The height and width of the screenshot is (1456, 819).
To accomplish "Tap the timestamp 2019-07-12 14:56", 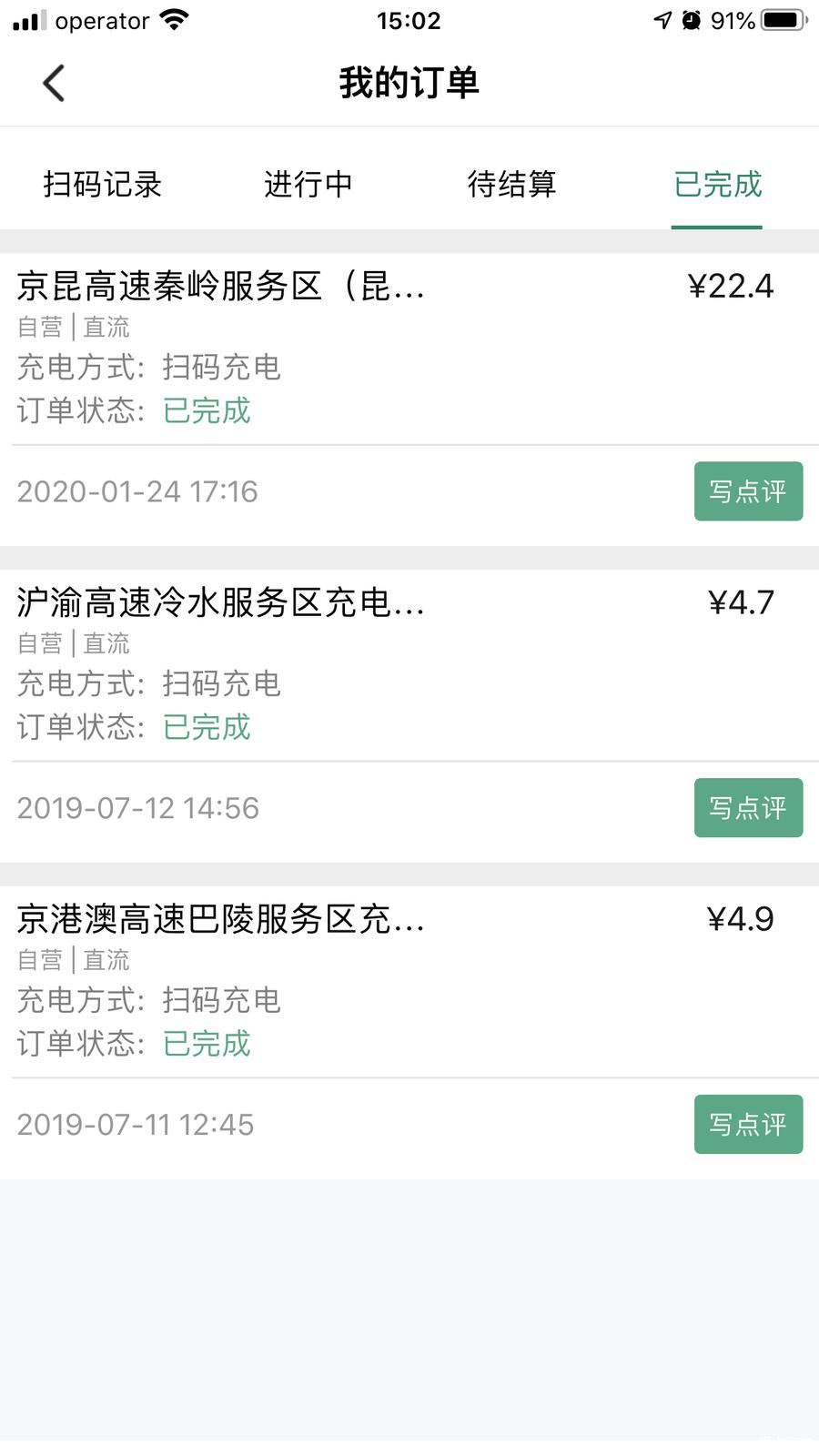I will pyautogui.click(x=137, y=808).
